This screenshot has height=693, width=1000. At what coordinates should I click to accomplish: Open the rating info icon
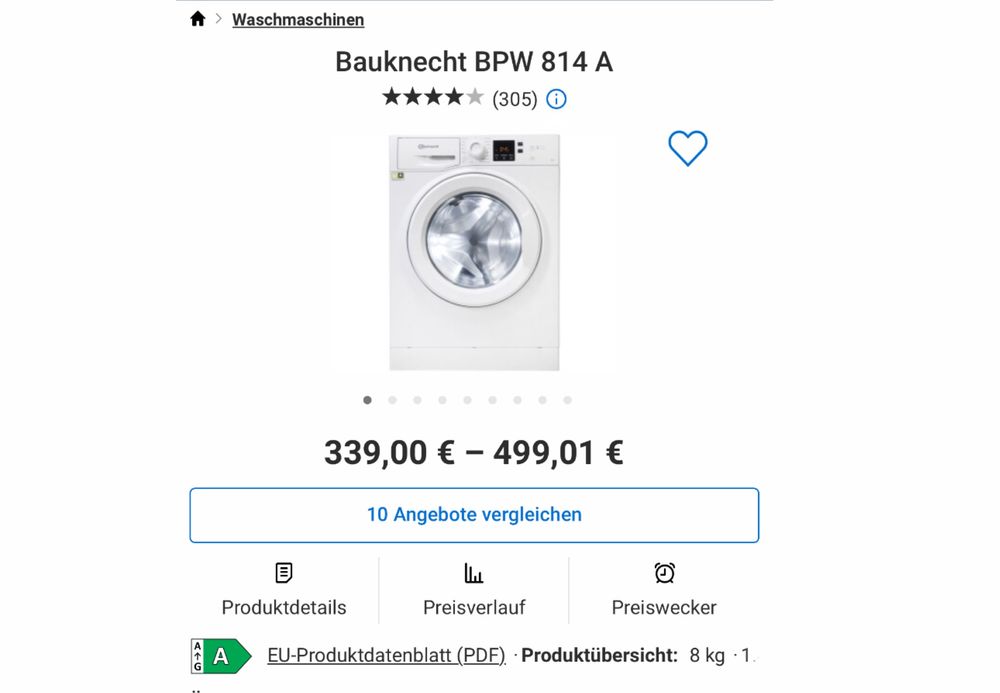(557, 99)
